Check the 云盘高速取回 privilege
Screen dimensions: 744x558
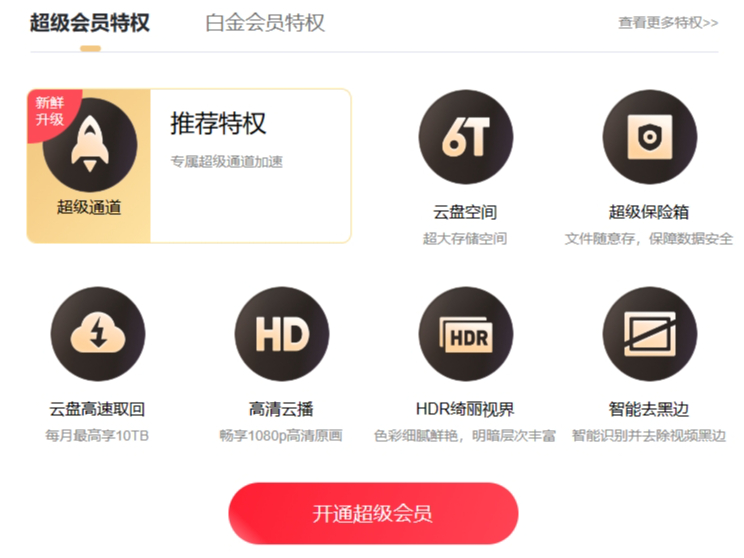click(x=97, y=334)
